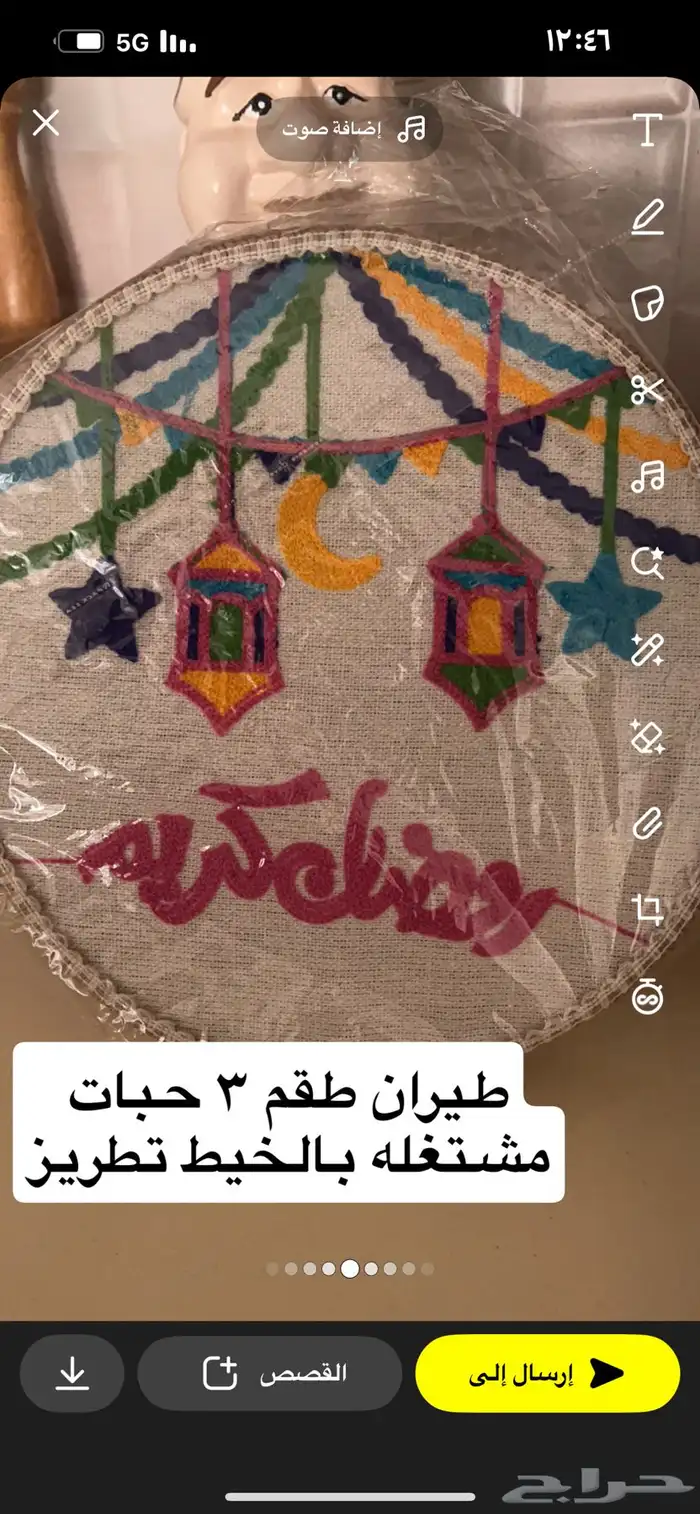Open the crop tool
This screenshot has width=700, height=1514.
click(648, 911)
